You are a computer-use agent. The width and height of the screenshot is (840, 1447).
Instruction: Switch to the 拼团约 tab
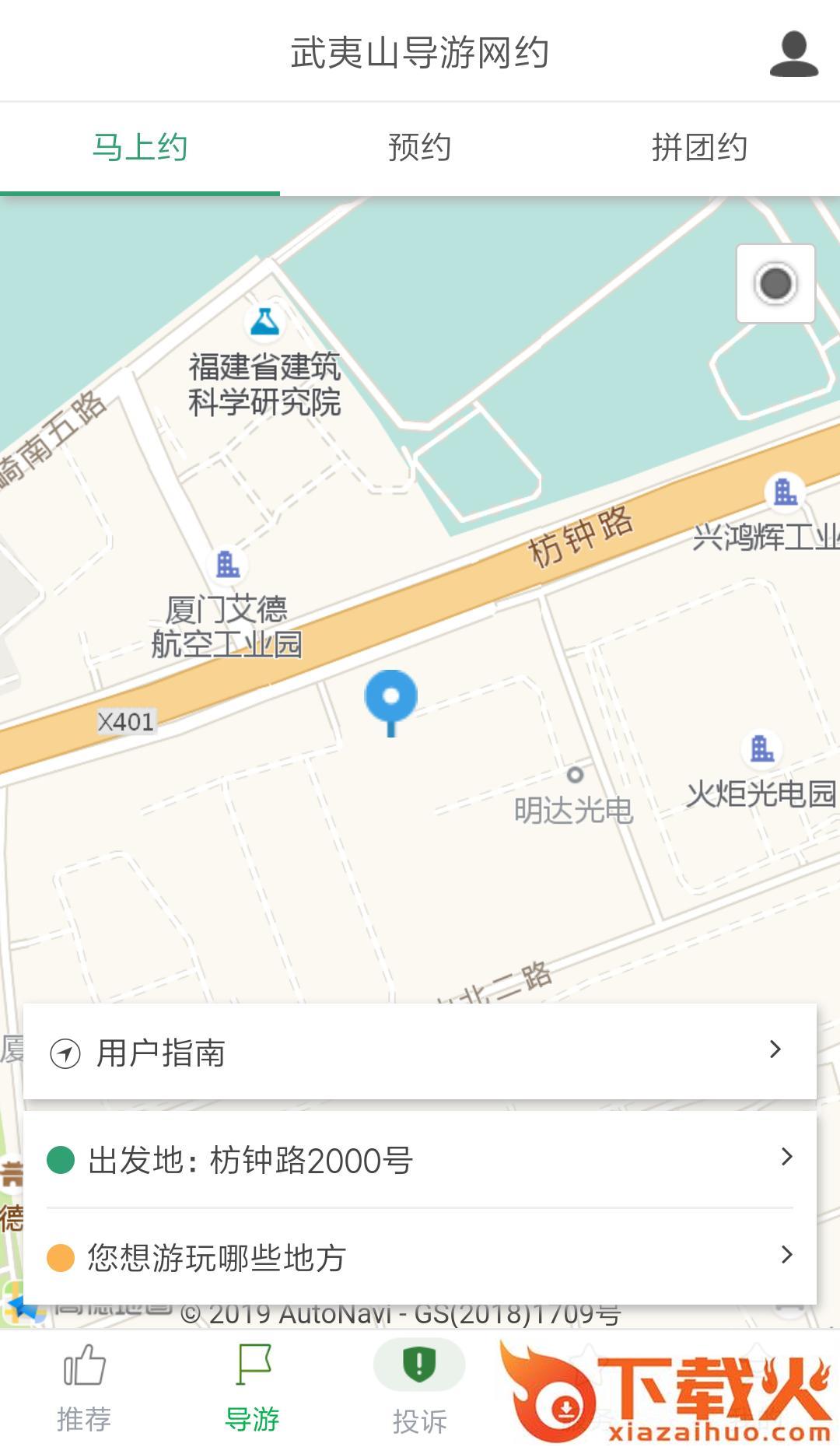point(699,147)
